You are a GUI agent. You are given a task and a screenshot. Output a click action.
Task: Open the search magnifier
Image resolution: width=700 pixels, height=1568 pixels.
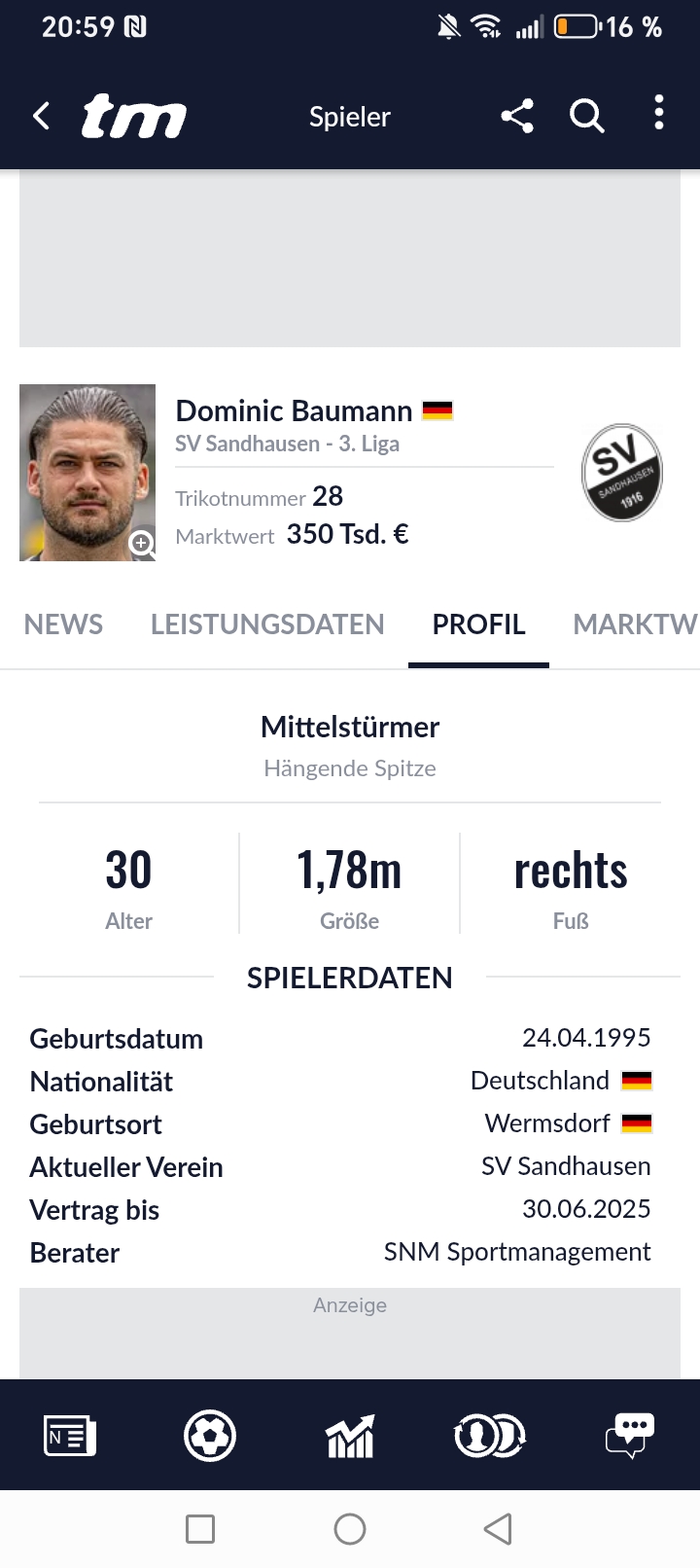[587, 117]
